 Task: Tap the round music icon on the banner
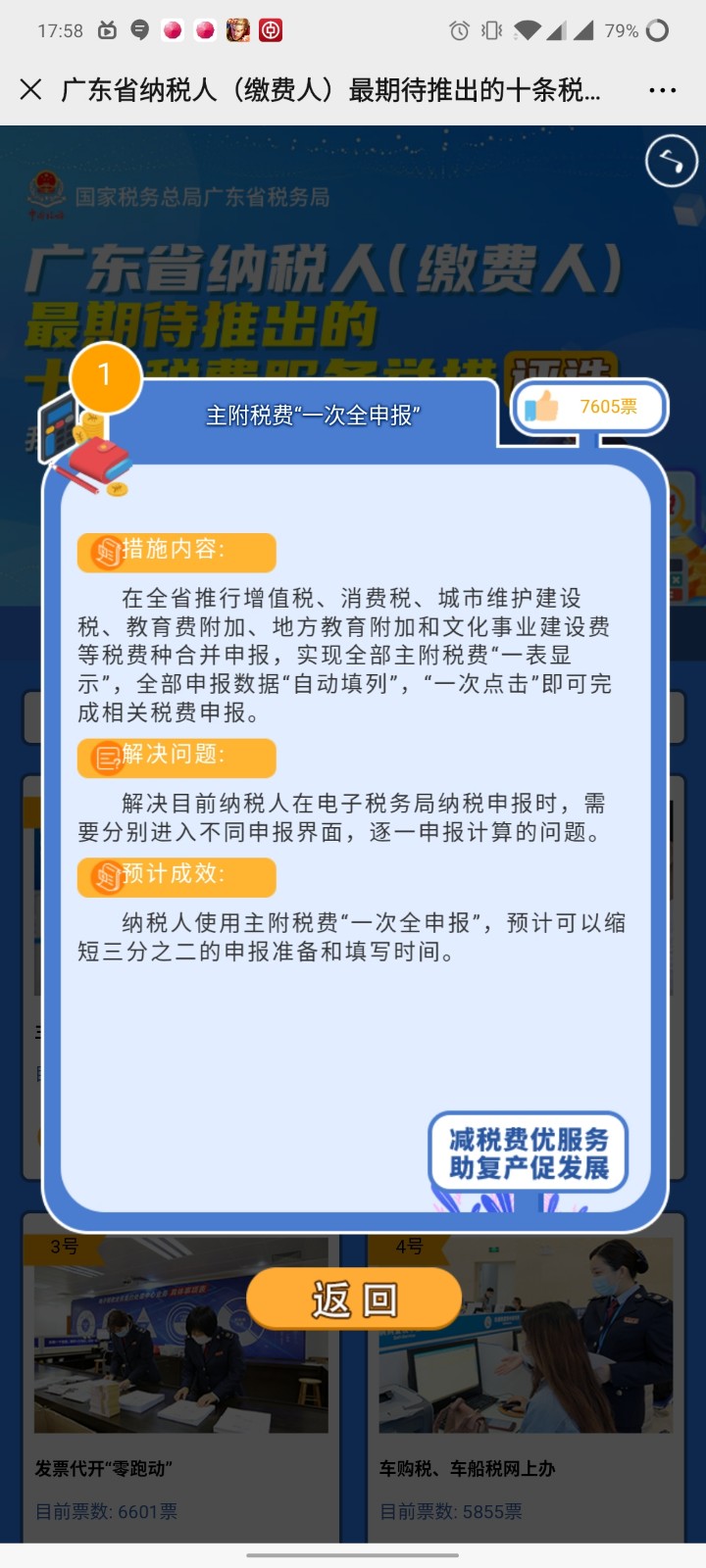[672, 162]
